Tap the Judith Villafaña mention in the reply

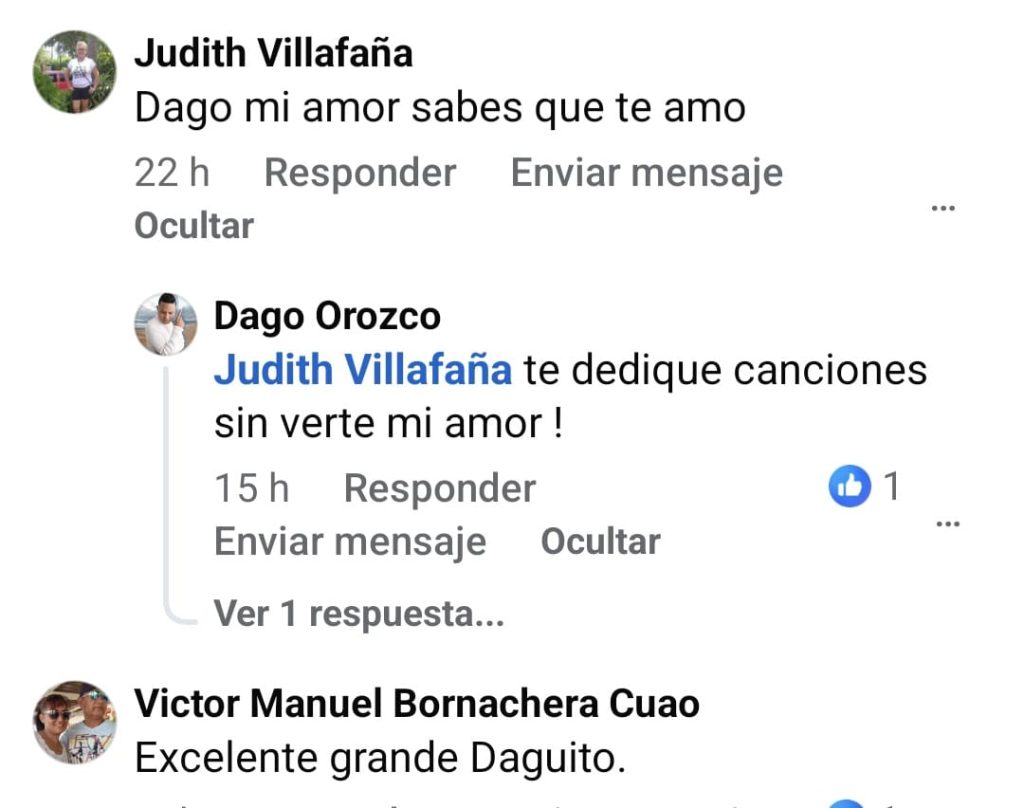click(x=363, y=370)
